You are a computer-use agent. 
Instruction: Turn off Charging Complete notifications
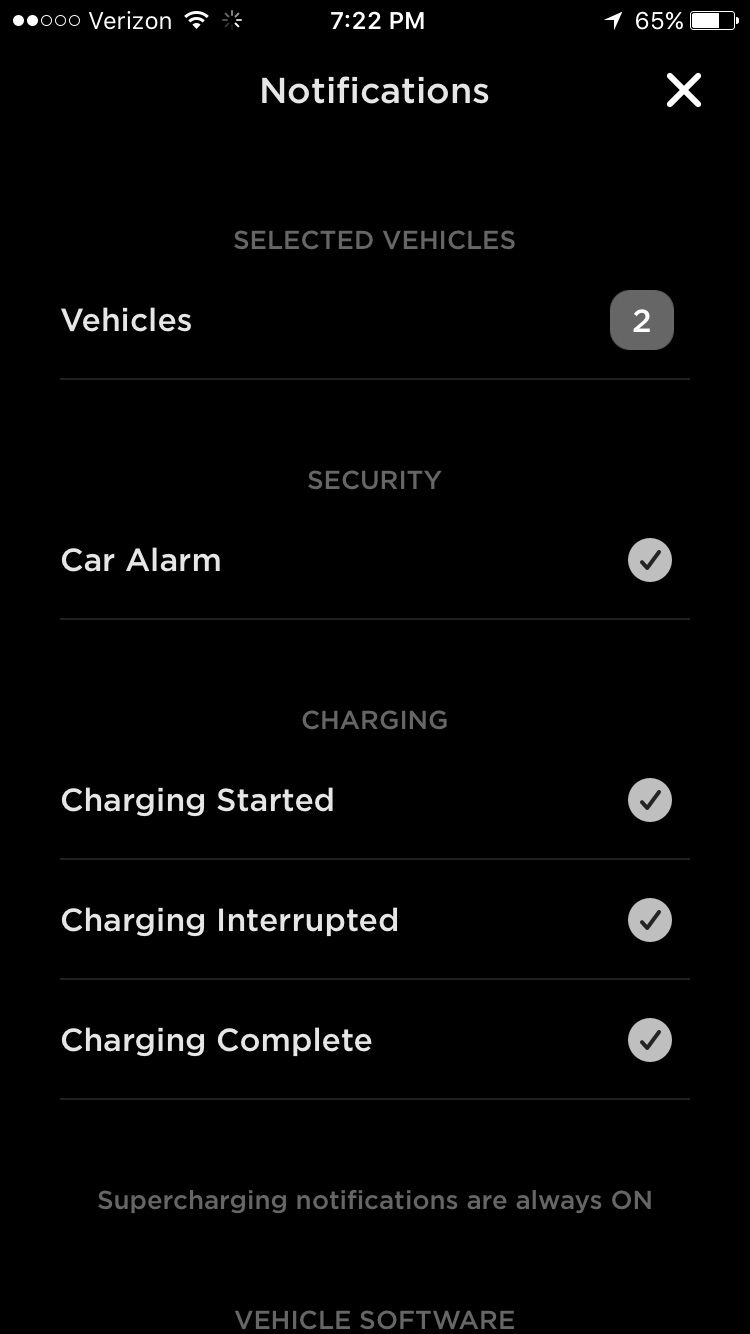650,1040
